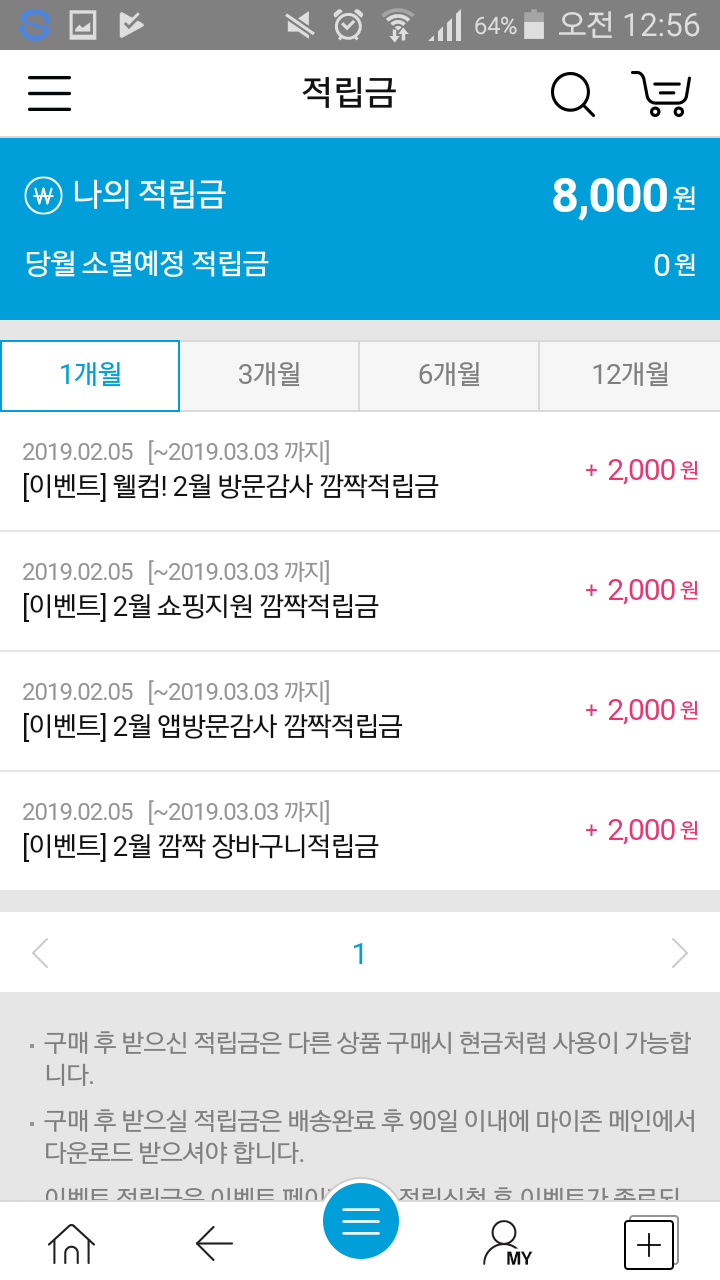Select page number 1
Viewport: 720px width, 1280px height.
(x=359, y=954)
